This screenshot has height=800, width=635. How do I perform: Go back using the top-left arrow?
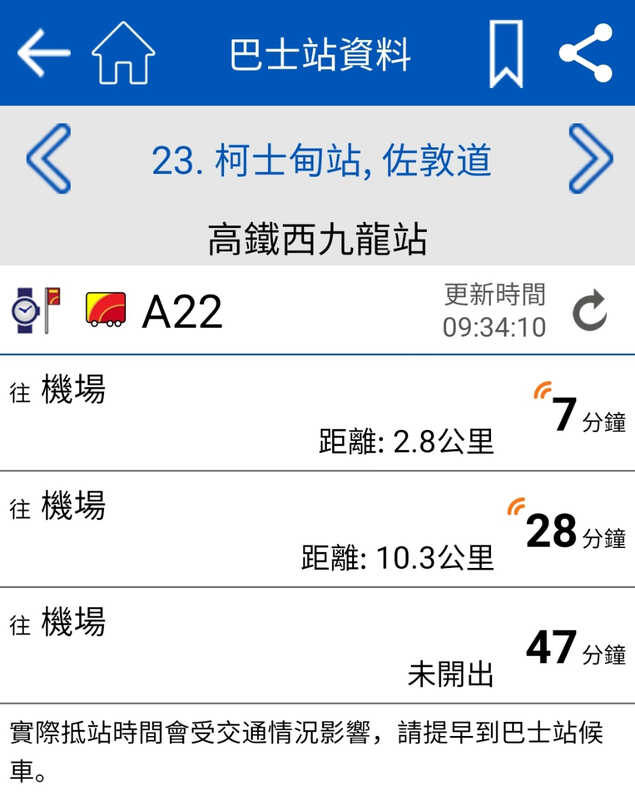point(43,53)
